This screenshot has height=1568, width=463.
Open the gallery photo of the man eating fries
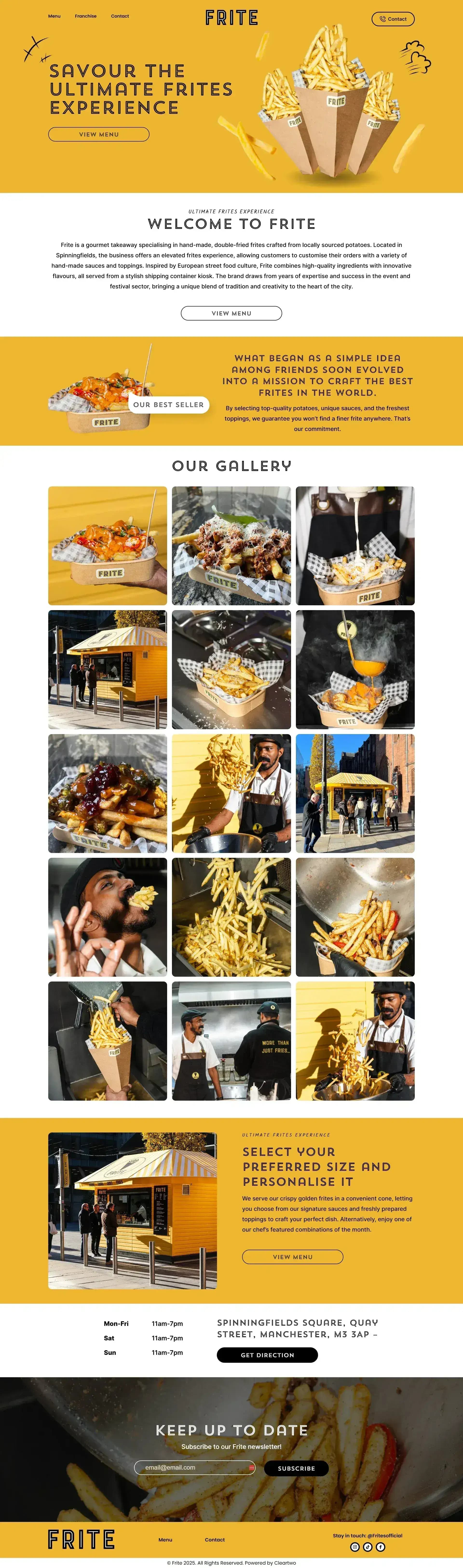pyautogui.click(x=108, y=917)
